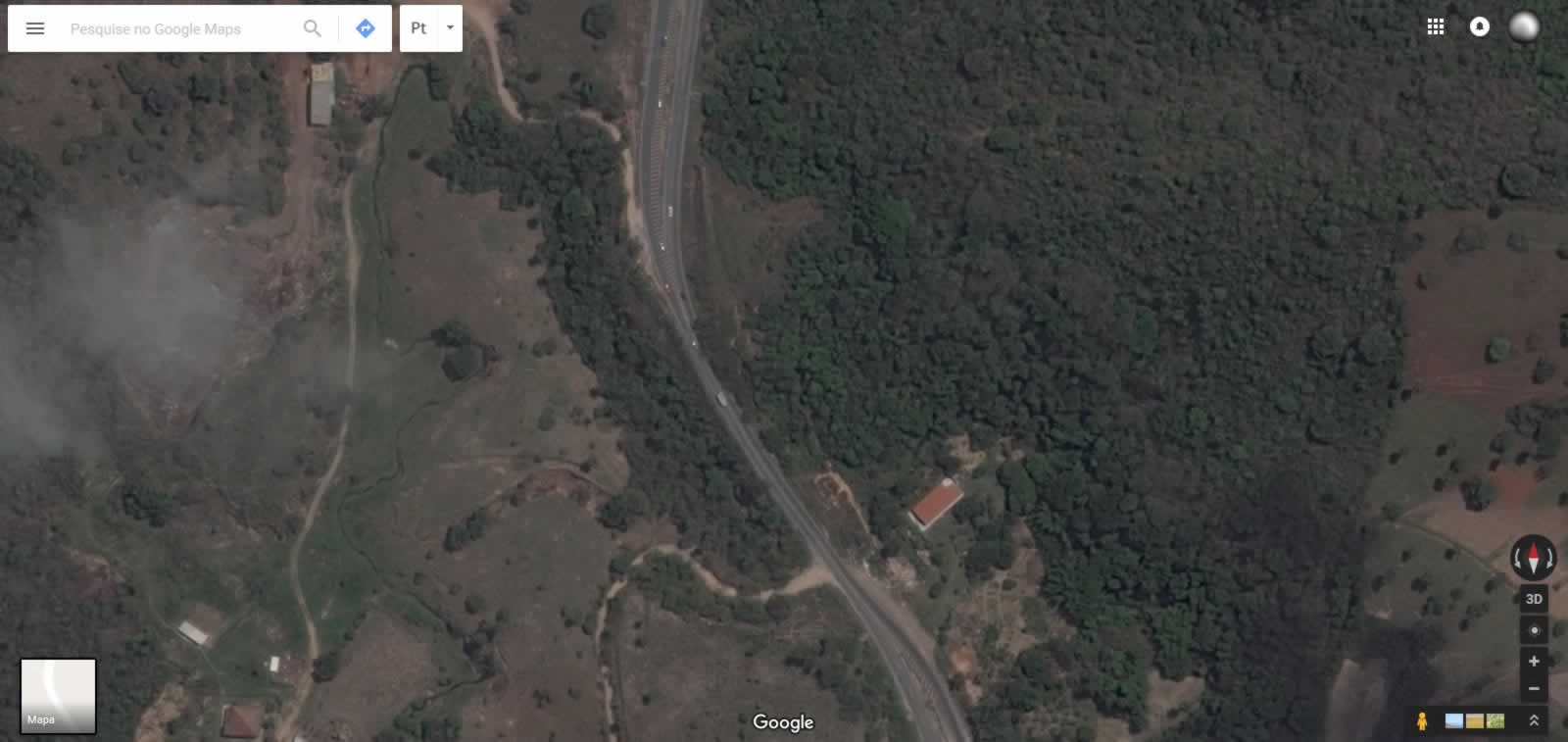Enable the 3D view

[1534, 599]
